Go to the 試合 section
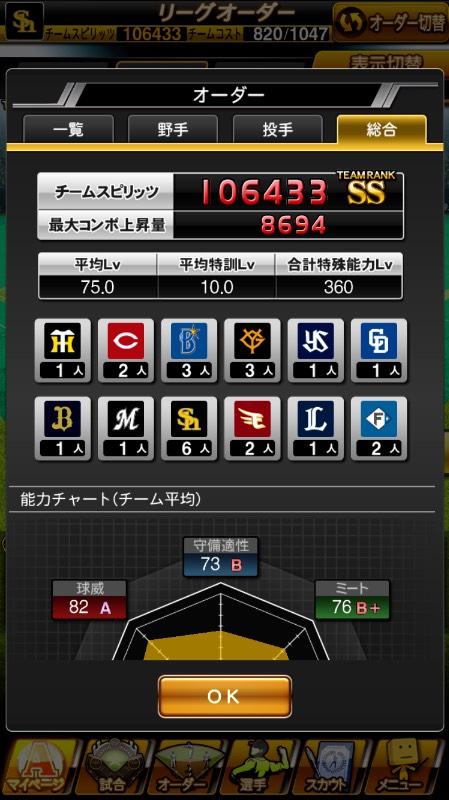The height and width of the screenshot is (800, 449). [x=112, y=769]
